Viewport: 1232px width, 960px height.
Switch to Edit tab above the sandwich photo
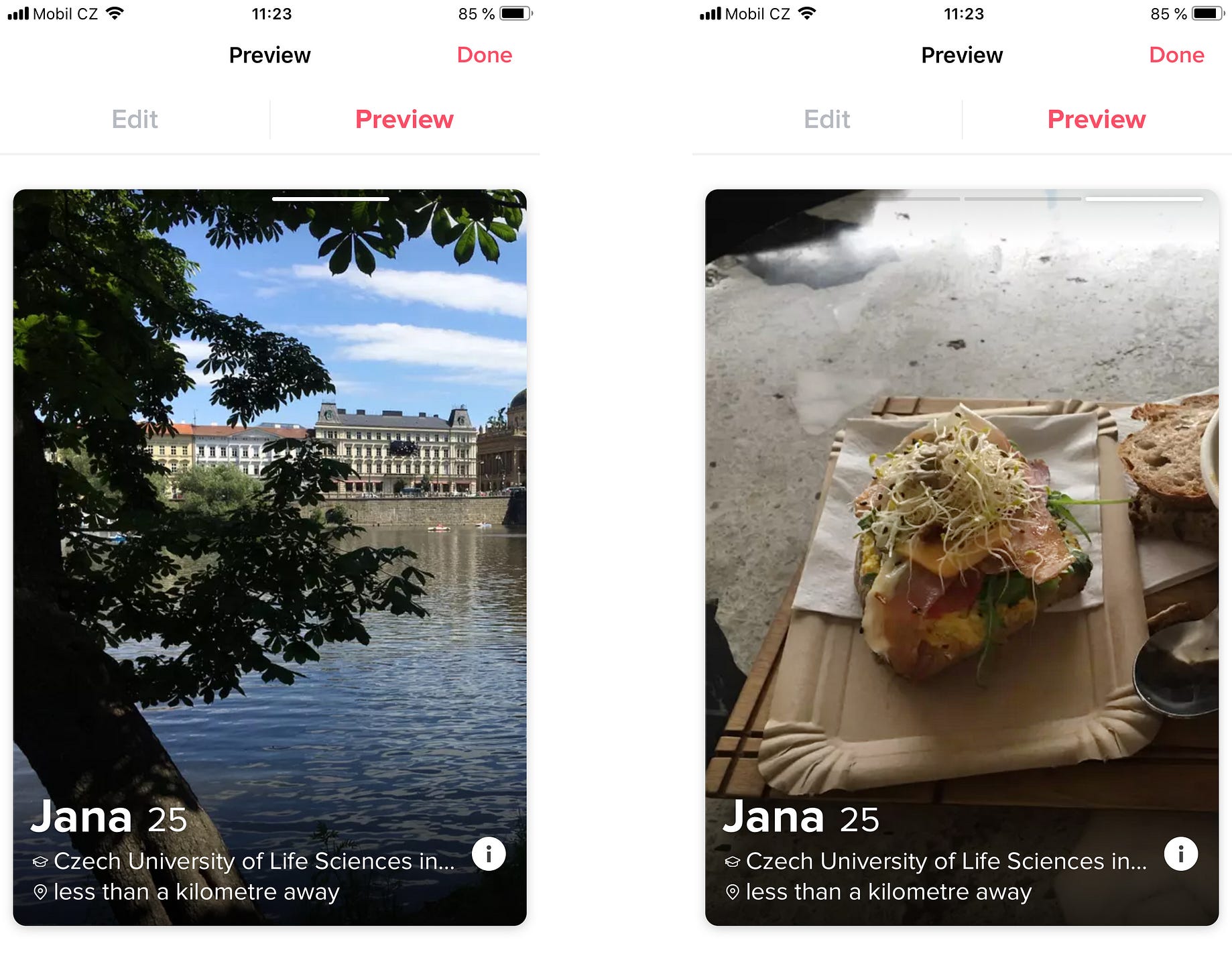[x=826, y=119]
